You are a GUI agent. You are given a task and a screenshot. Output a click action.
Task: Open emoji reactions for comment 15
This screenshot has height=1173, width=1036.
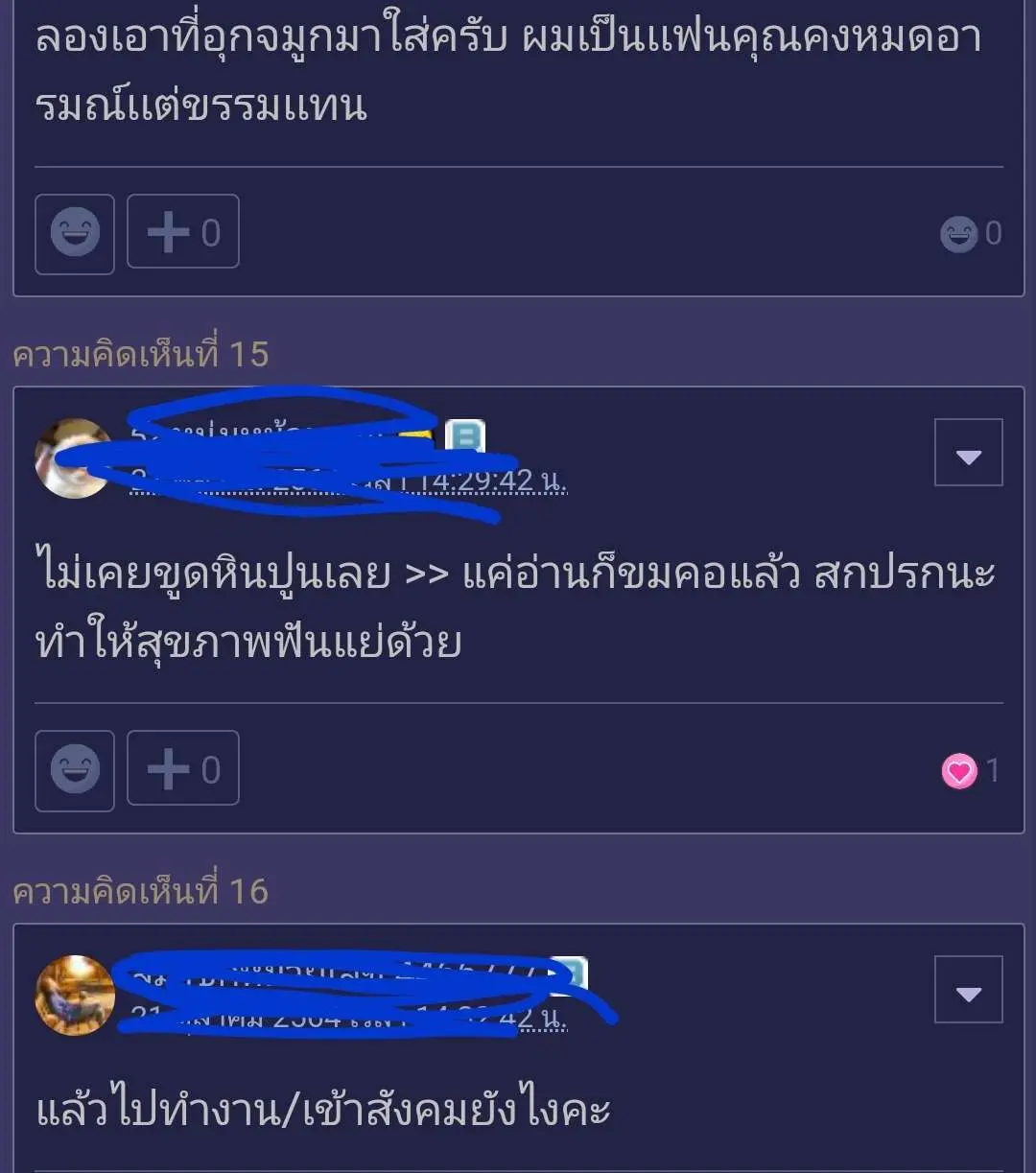coord(75,769)
